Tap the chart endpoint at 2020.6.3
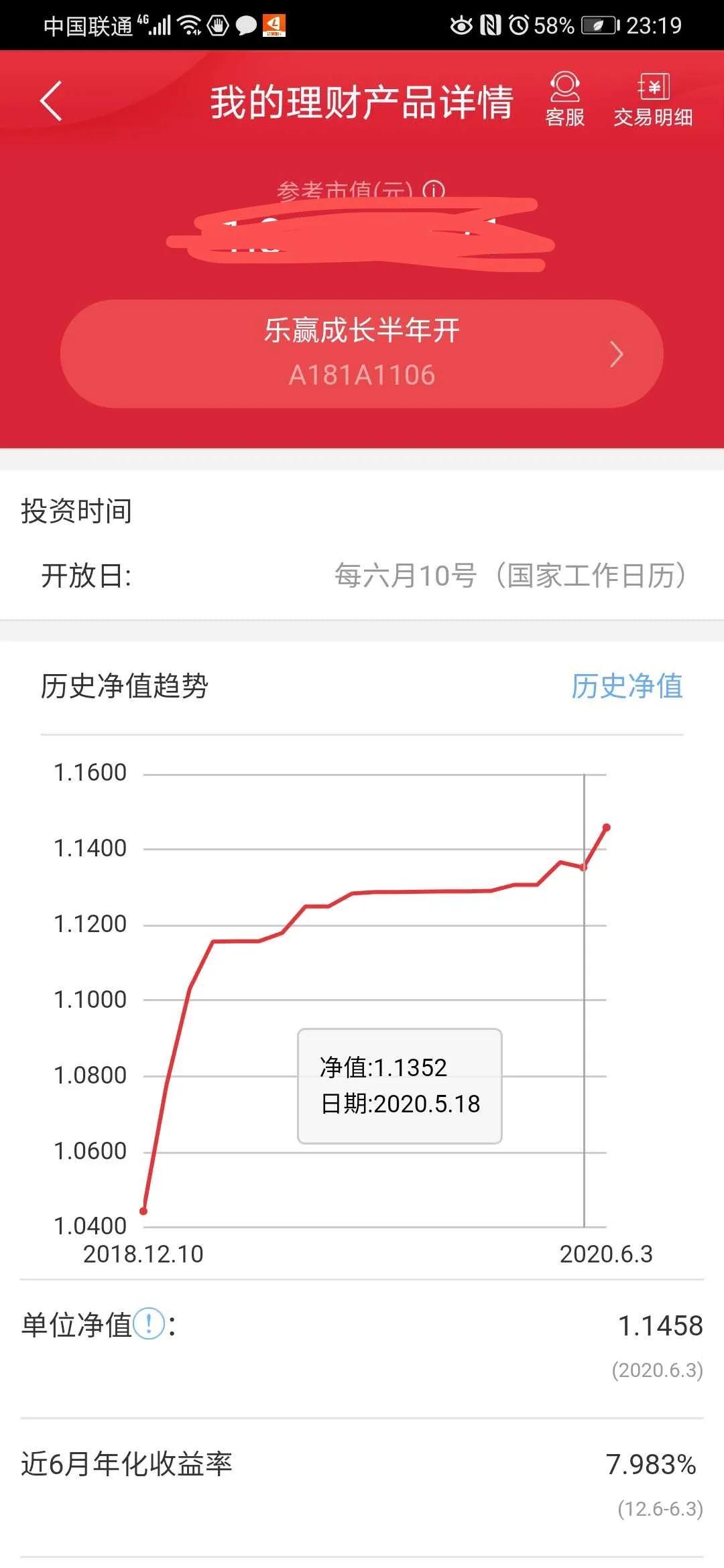724x1568 pixels. [x=607, y=828]
